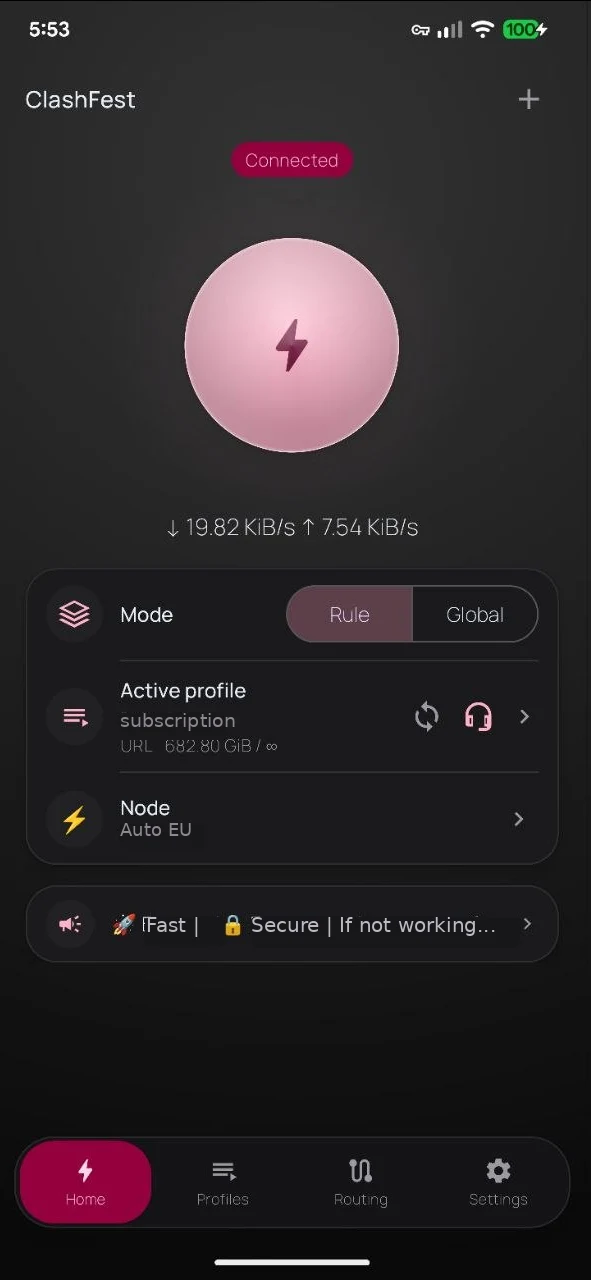
Task: Select Rule mode
Action: tap(349, 614)
